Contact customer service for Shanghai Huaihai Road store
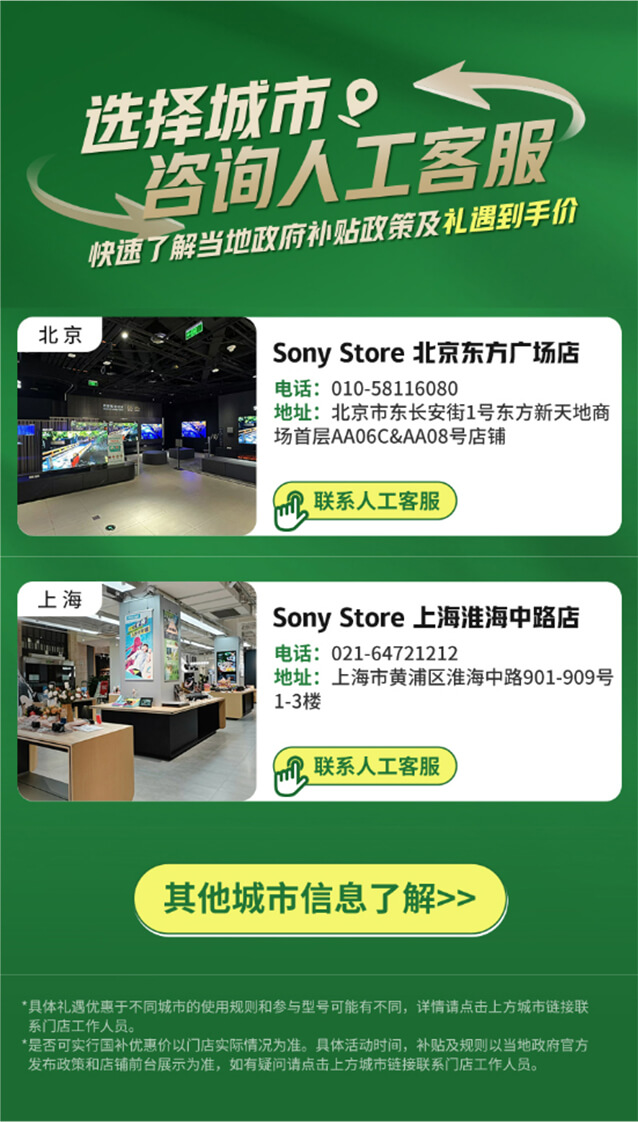This screenshot has width=638, height=1122. 365,768
